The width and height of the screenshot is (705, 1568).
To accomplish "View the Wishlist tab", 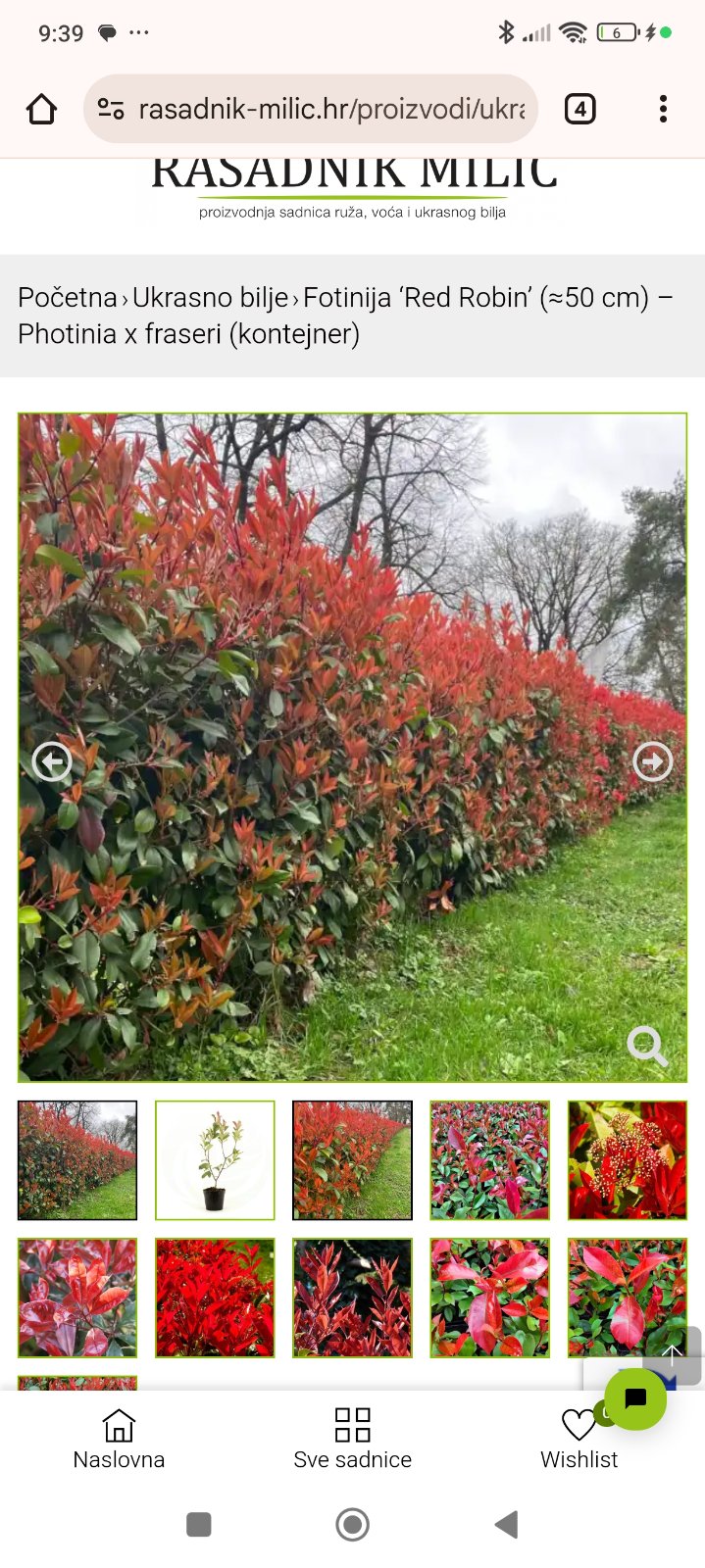I will (x=579, y=1439).
